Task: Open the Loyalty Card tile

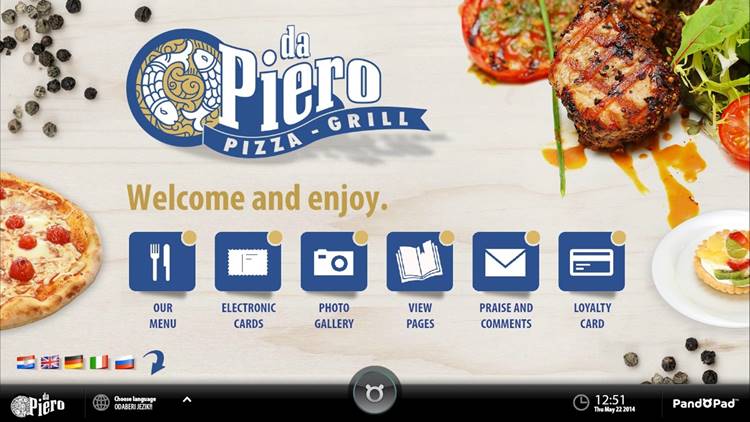Action: (591, 262)
